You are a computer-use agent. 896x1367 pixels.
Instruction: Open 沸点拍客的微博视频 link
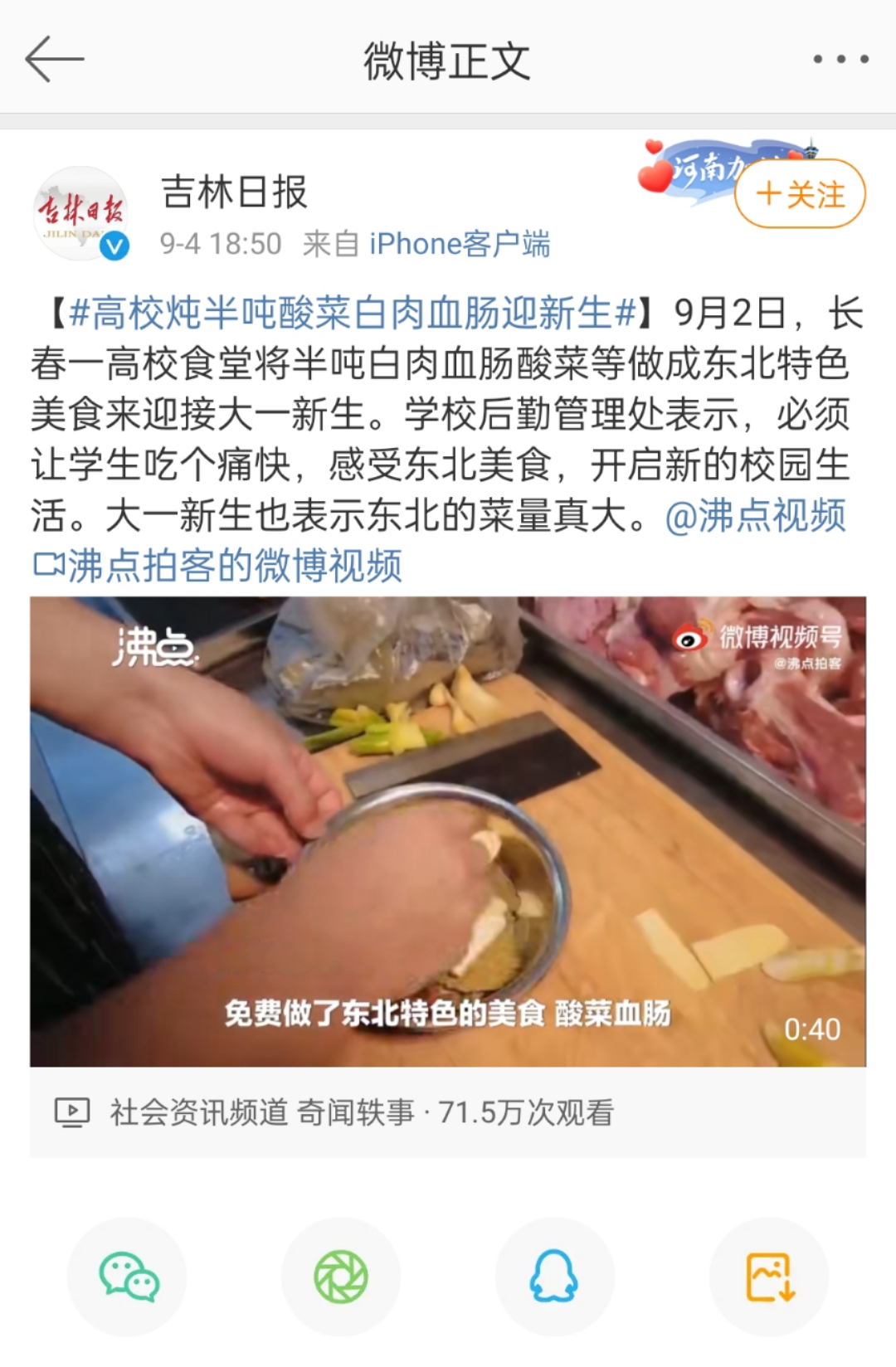(218, 567)
